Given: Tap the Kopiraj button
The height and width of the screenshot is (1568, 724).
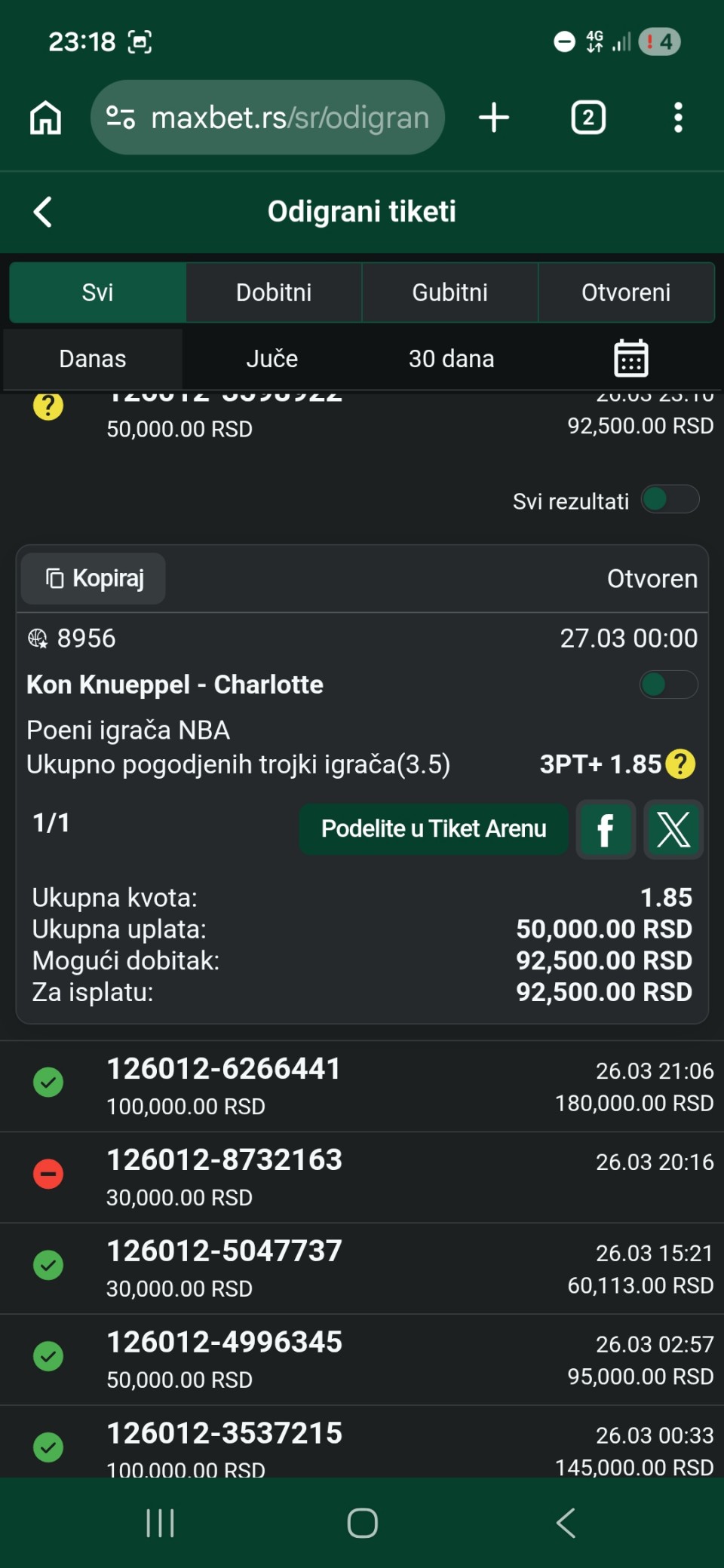Looking at the screenshot, I should [x=94, y=578].
